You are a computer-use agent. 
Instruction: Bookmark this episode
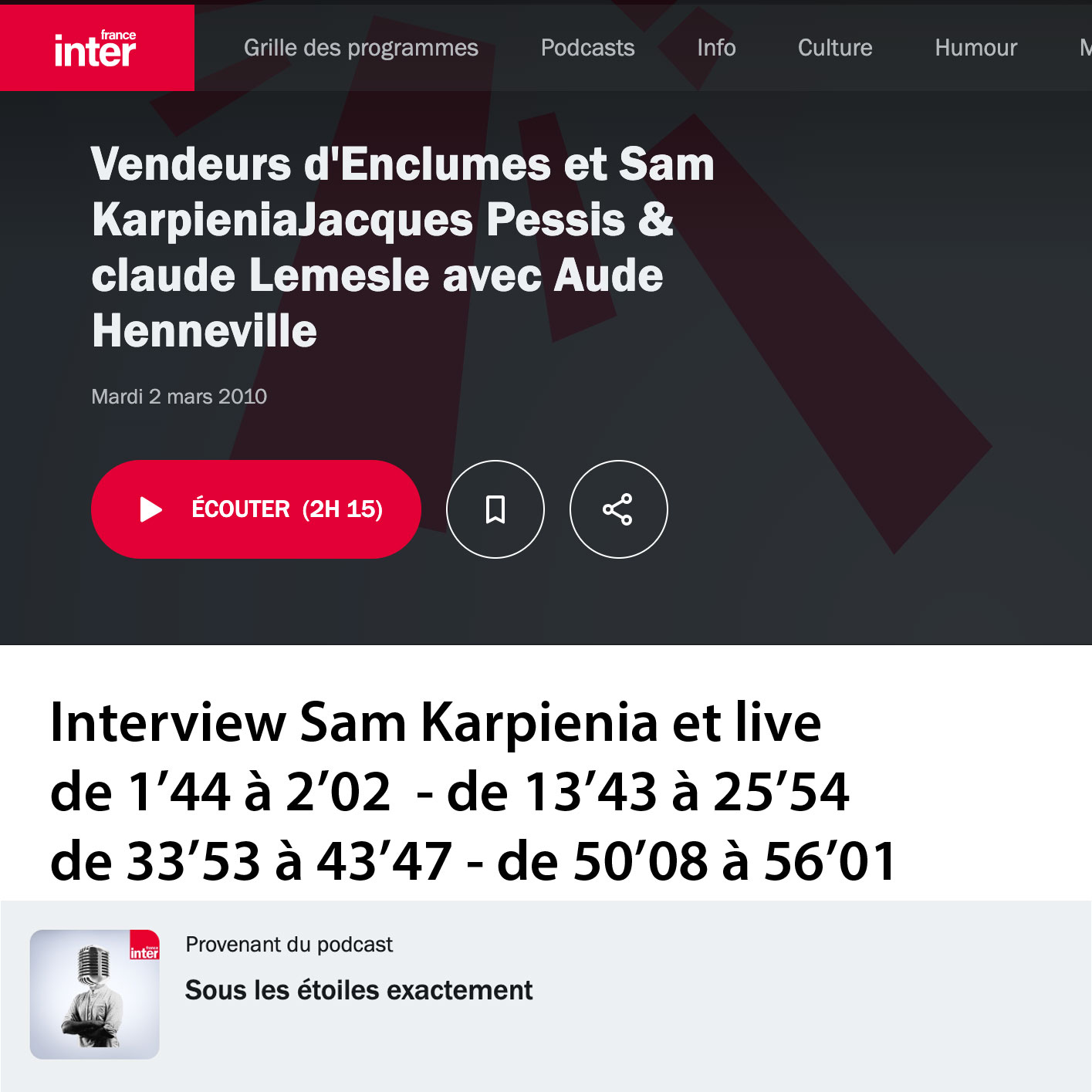click(x=495, y=509)
